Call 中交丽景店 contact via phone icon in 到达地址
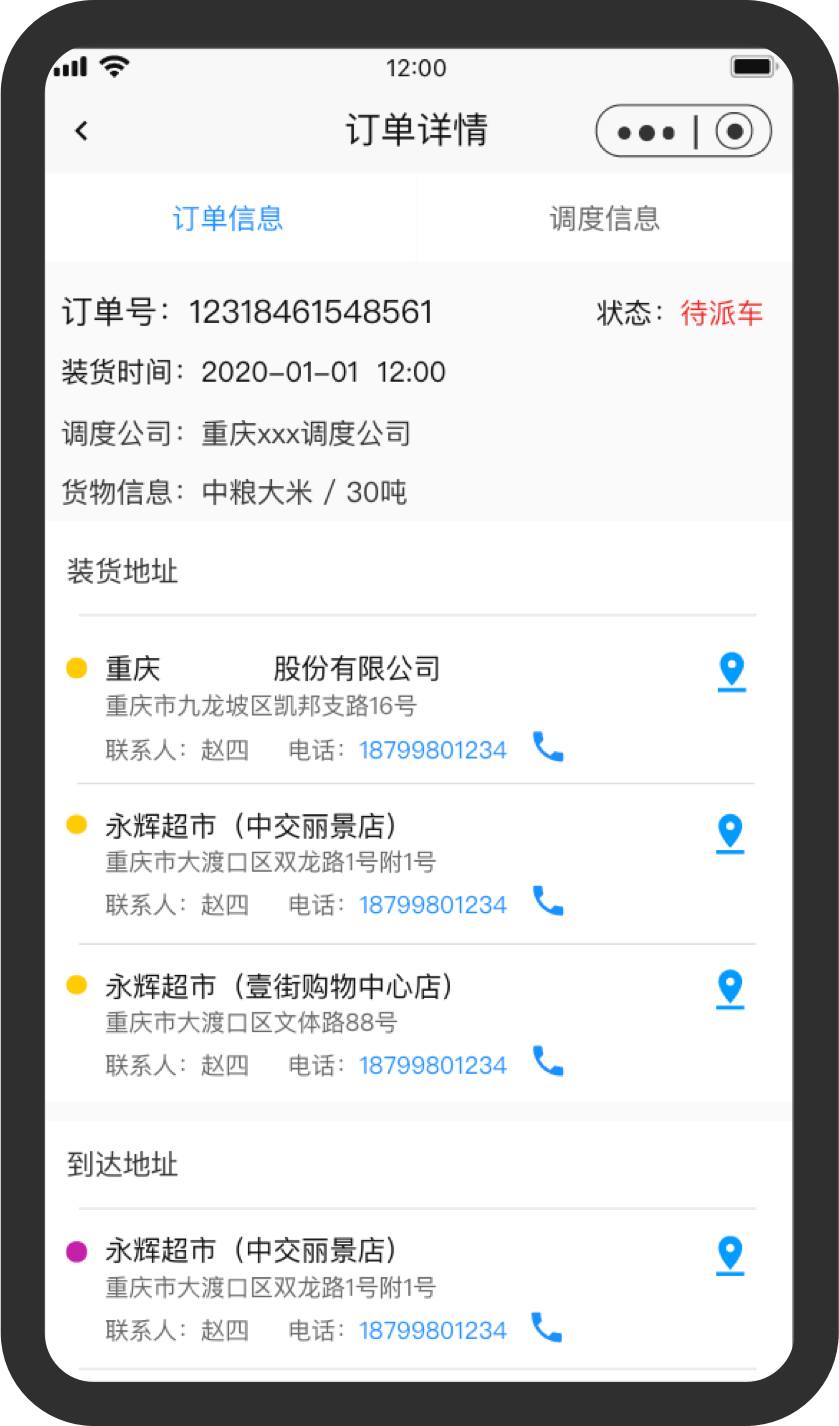The image size is (839, 1426). [546, 1327]
